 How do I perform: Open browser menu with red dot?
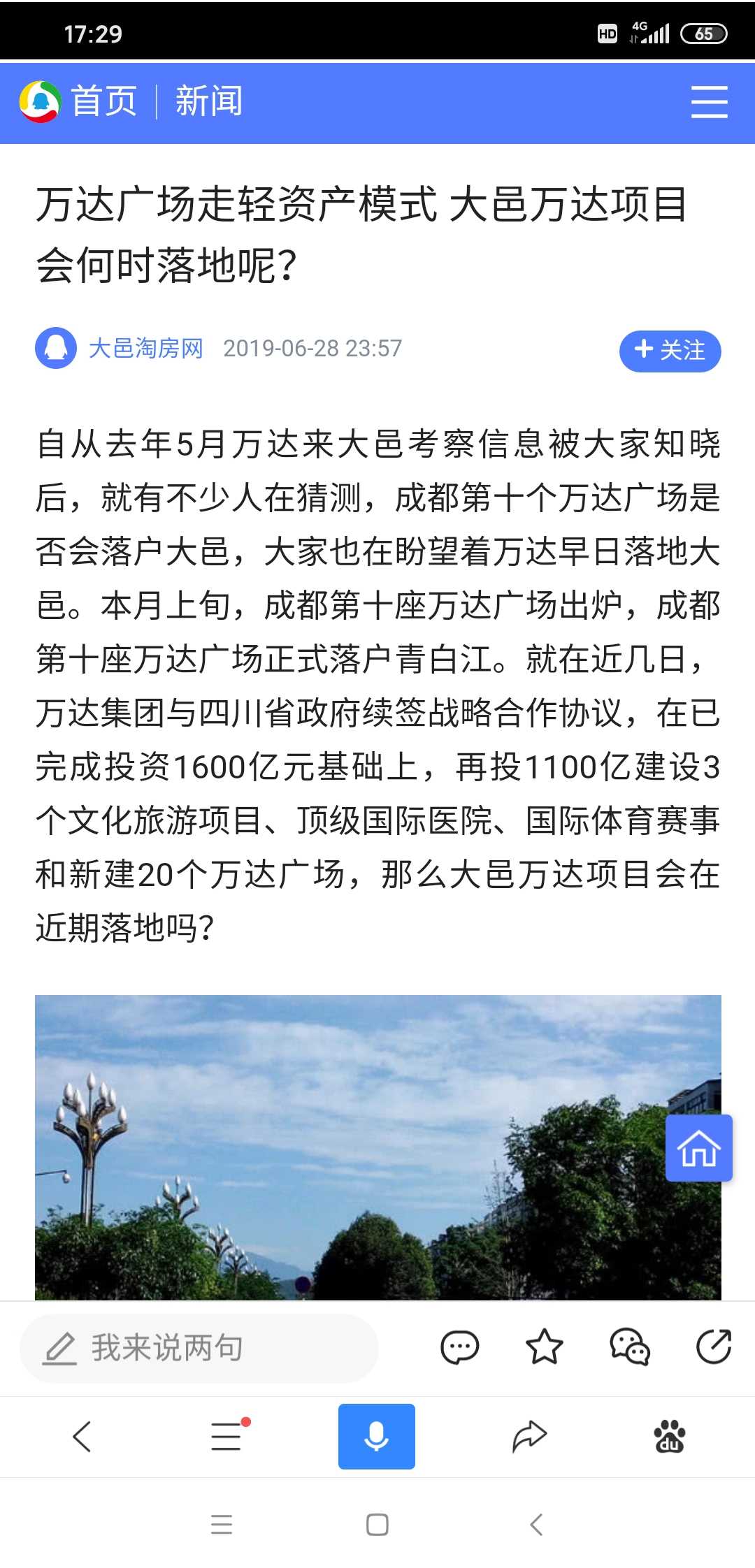(229, 1436)
